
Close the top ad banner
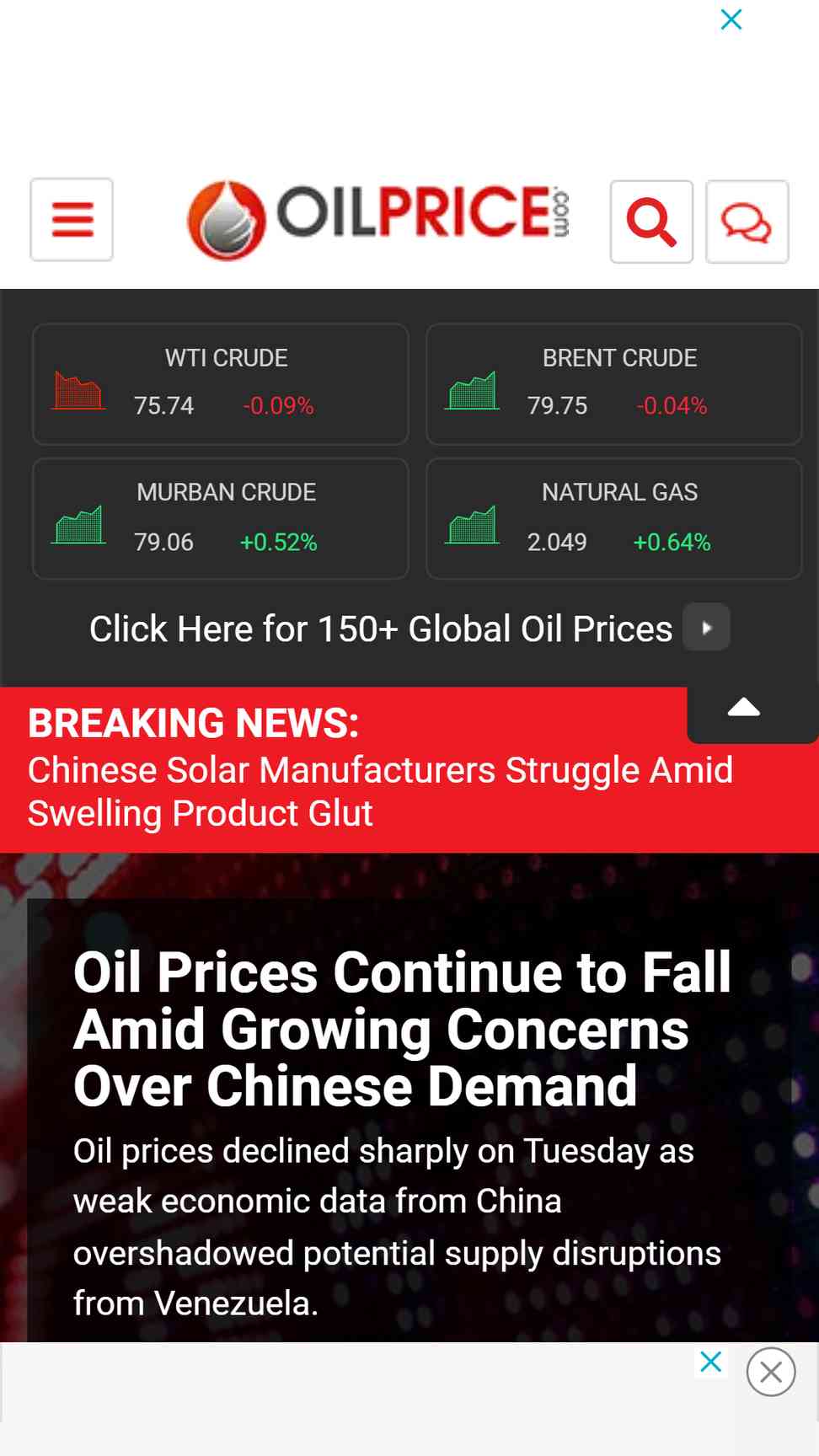(731, 19)
